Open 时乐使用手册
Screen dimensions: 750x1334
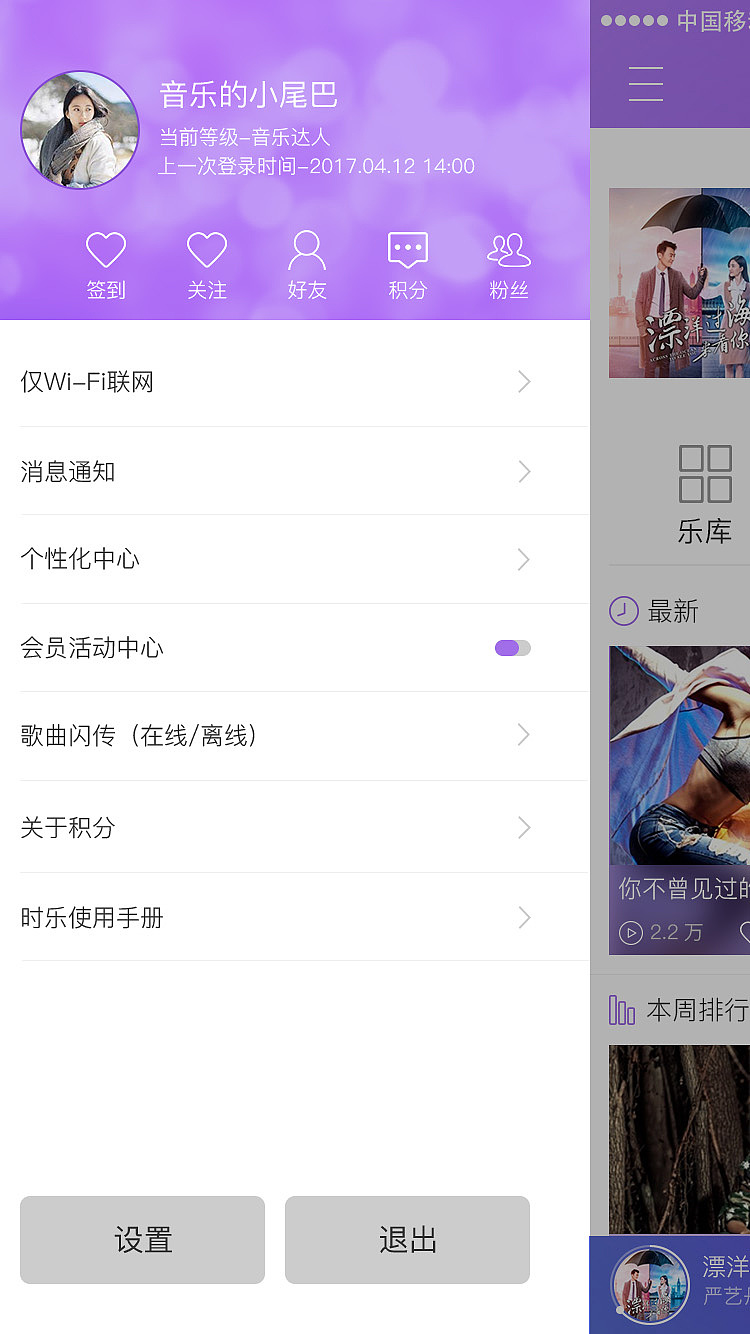point(275,917)
